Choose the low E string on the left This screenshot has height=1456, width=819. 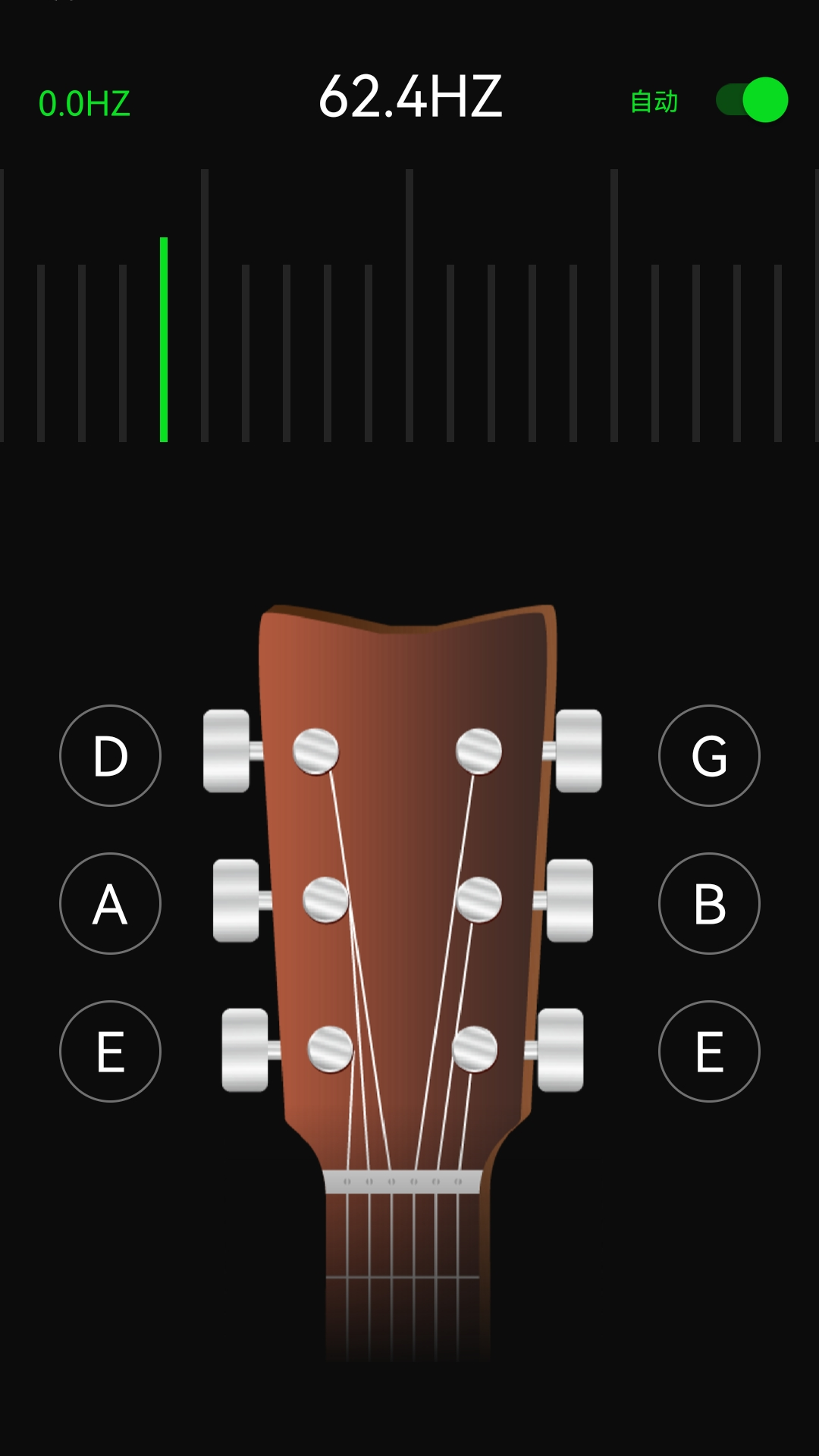pos(110,1051)
